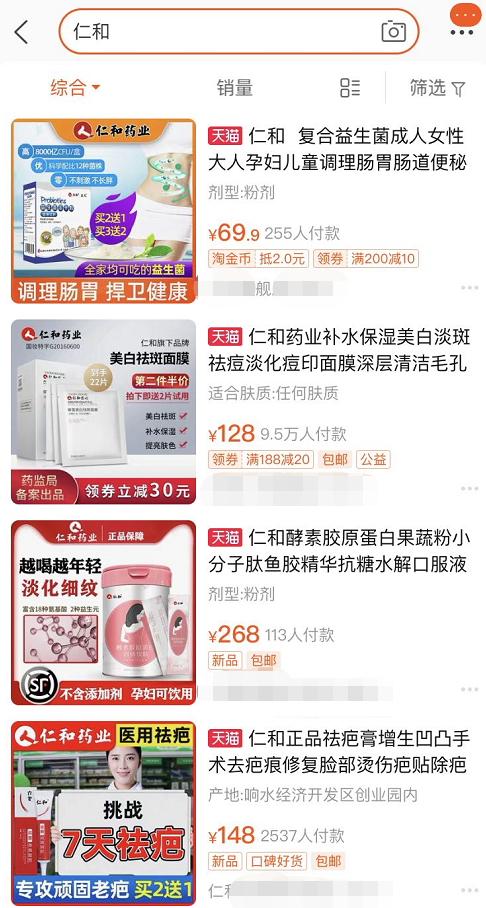Tap more options dots on the 面膜 item
This screenshot has height=908, width=486.
click(469, 489)
